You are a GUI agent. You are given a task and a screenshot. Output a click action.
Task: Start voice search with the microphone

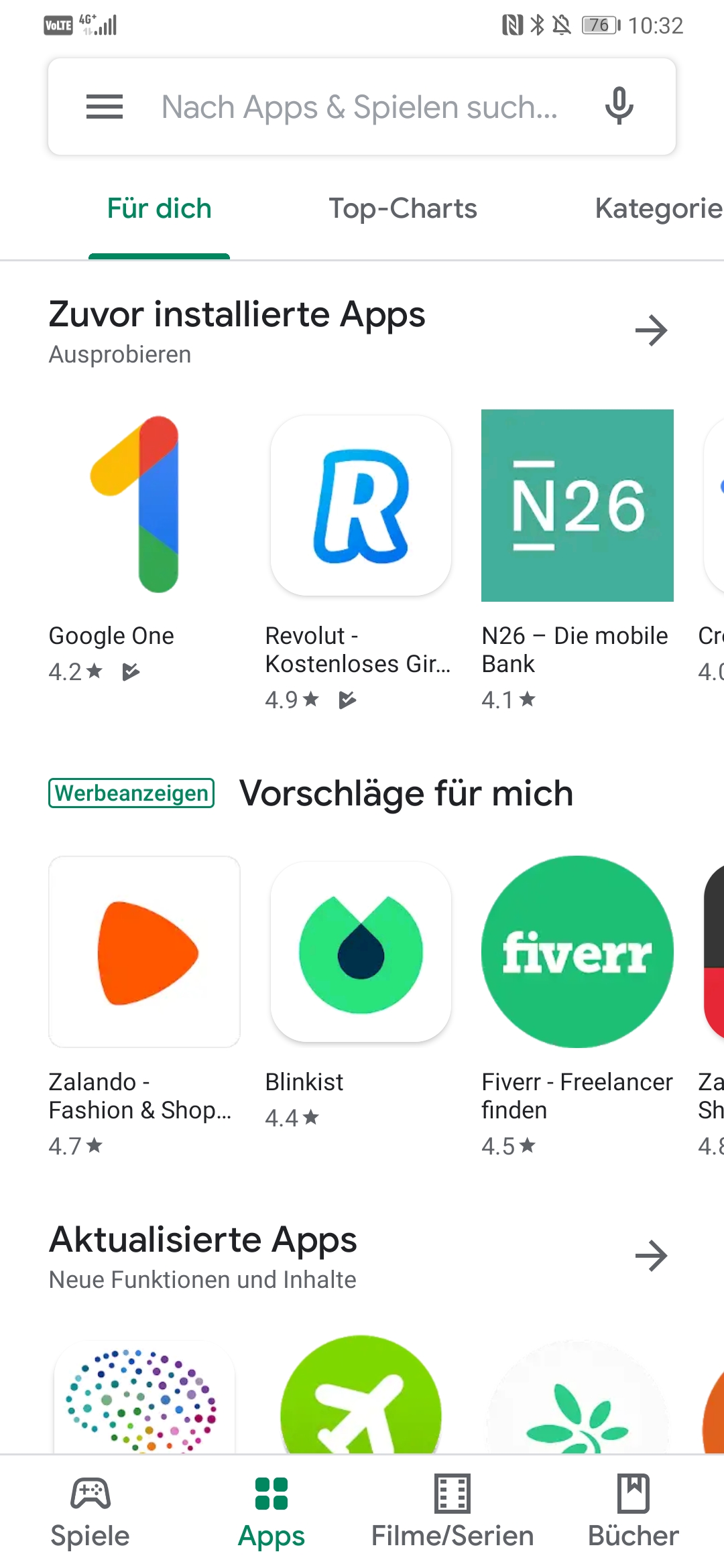(x=619, y=107)
